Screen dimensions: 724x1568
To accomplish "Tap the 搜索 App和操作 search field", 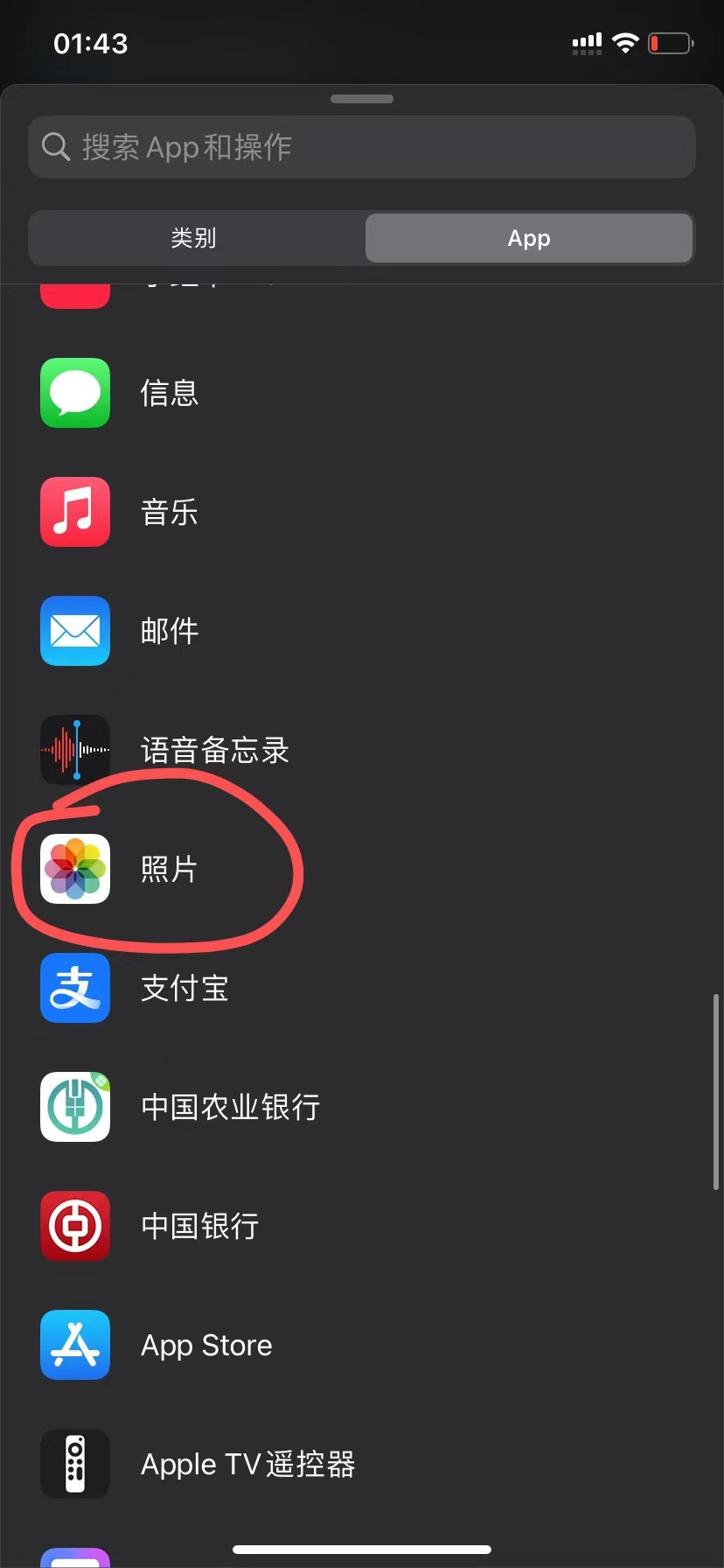I will click(362, 147).
